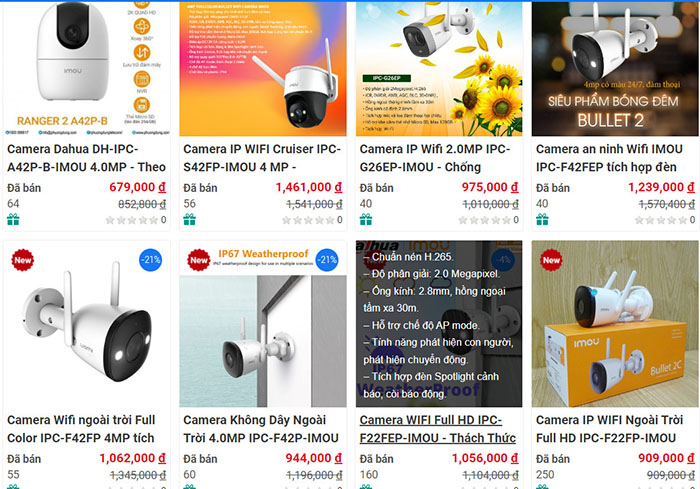Open Camera Wifi ngoài trời Full Color IPC-F42FP
Viewport: 700px width, 489px height.
(x=87, y=429)
